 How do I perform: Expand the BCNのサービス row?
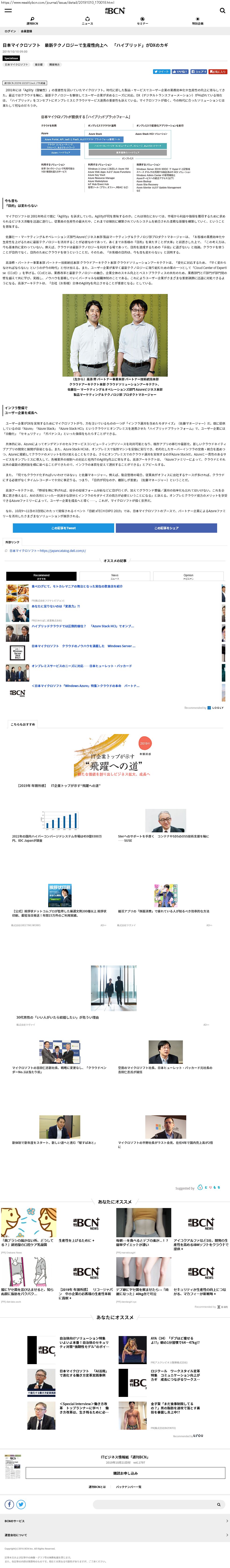click(x=115, y=1520)
